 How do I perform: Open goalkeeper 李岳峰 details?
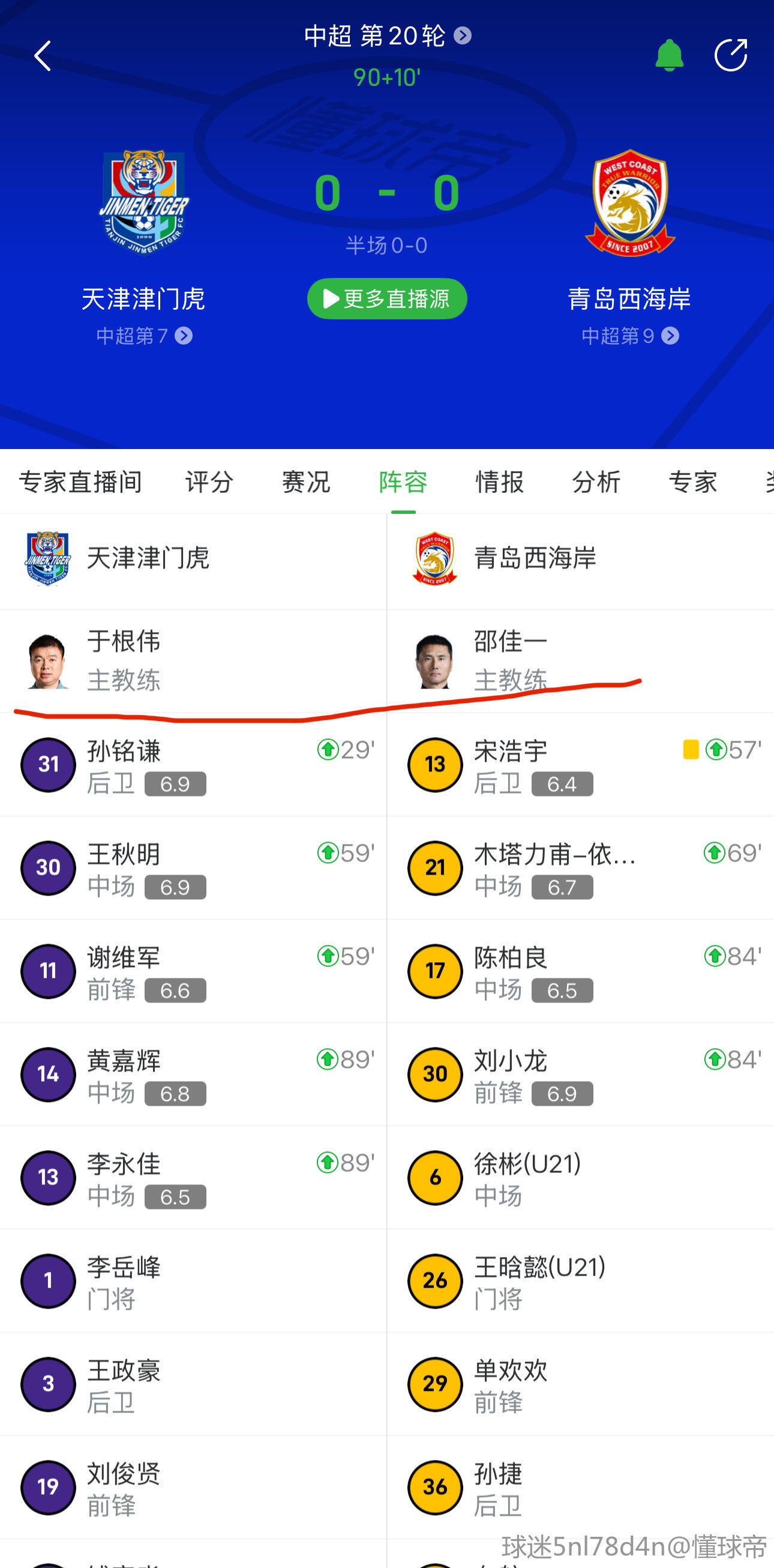click(124, 1280)
